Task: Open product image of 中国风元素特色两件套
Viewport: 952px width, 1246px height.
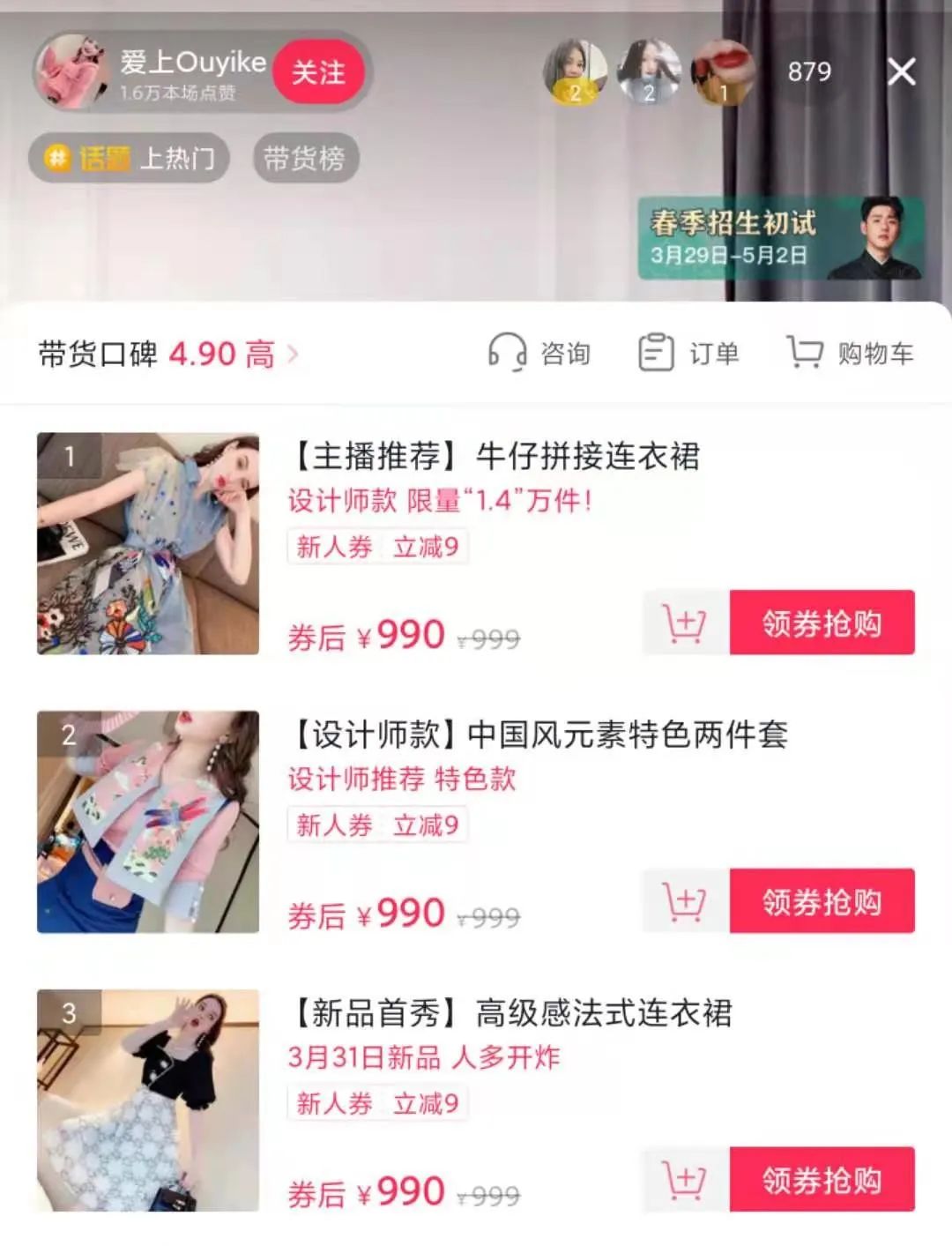Action: 148,822
